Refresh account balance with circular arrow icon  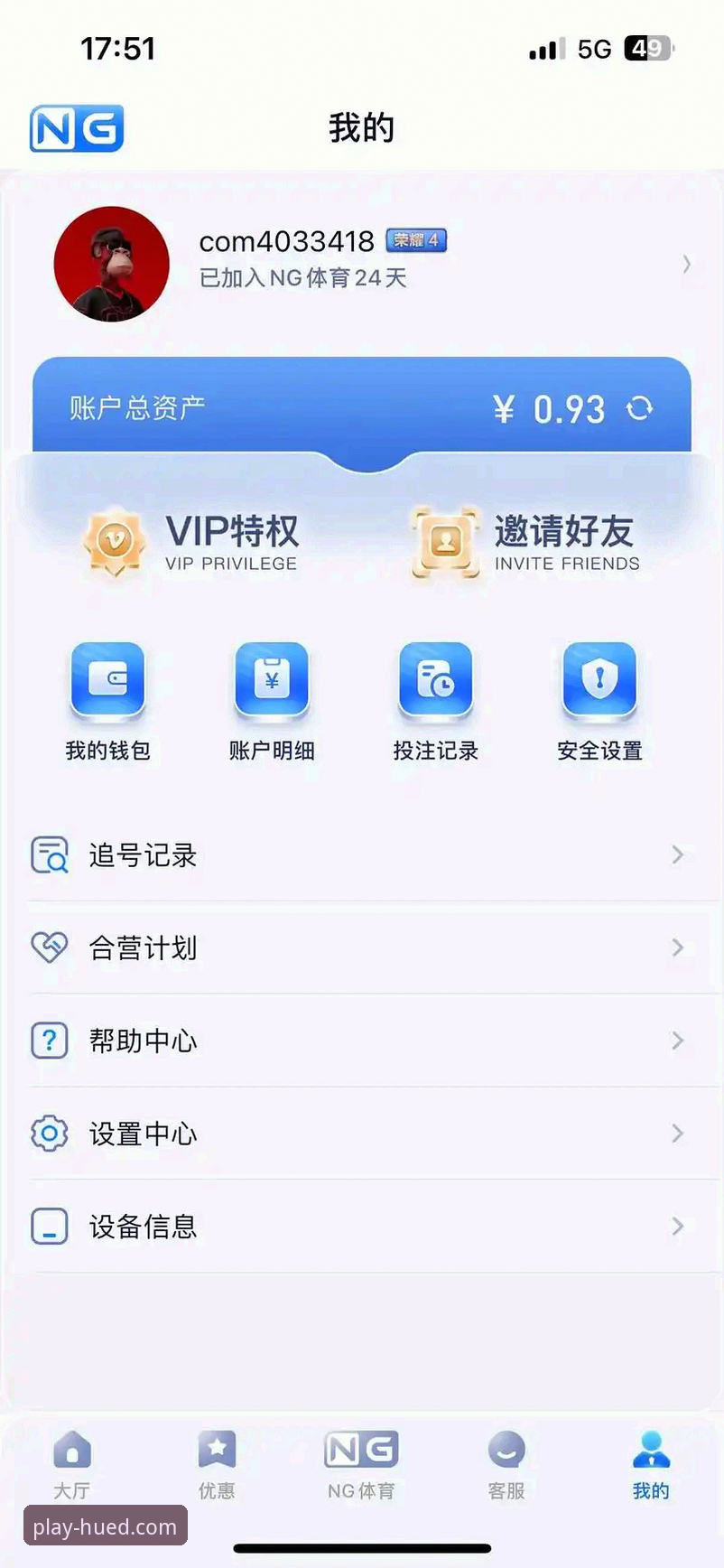pos(640,408)
